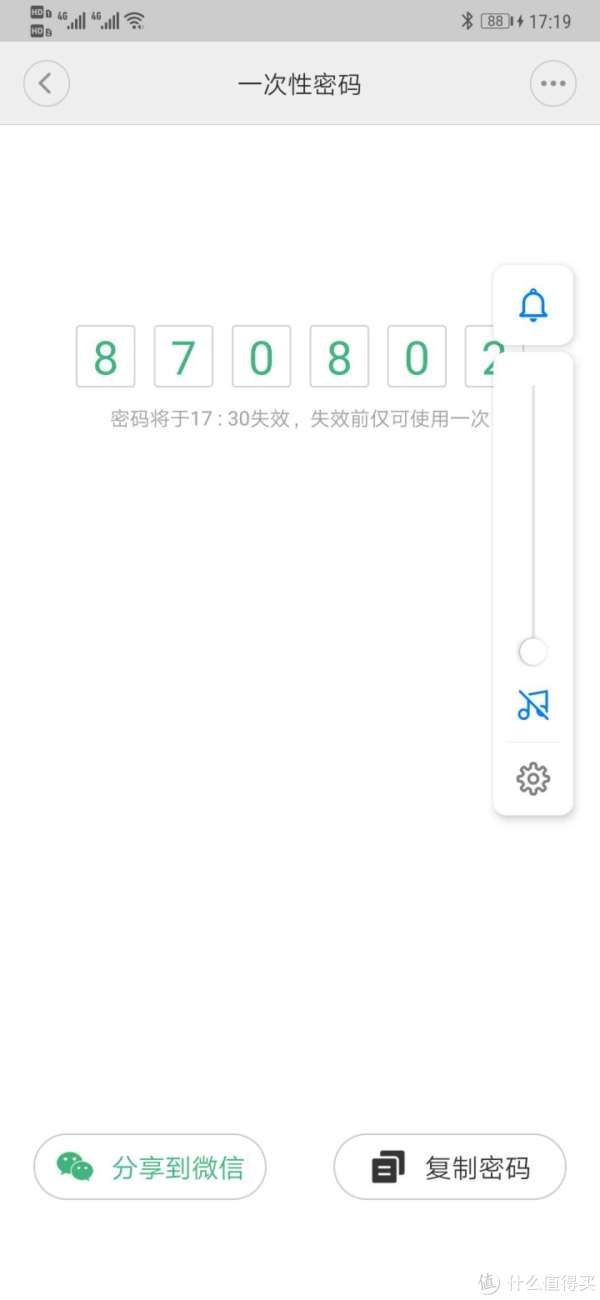Viewport: 600px width, 1300px height.
Task: Go back from the one-time password page
Action: point(46,84)
